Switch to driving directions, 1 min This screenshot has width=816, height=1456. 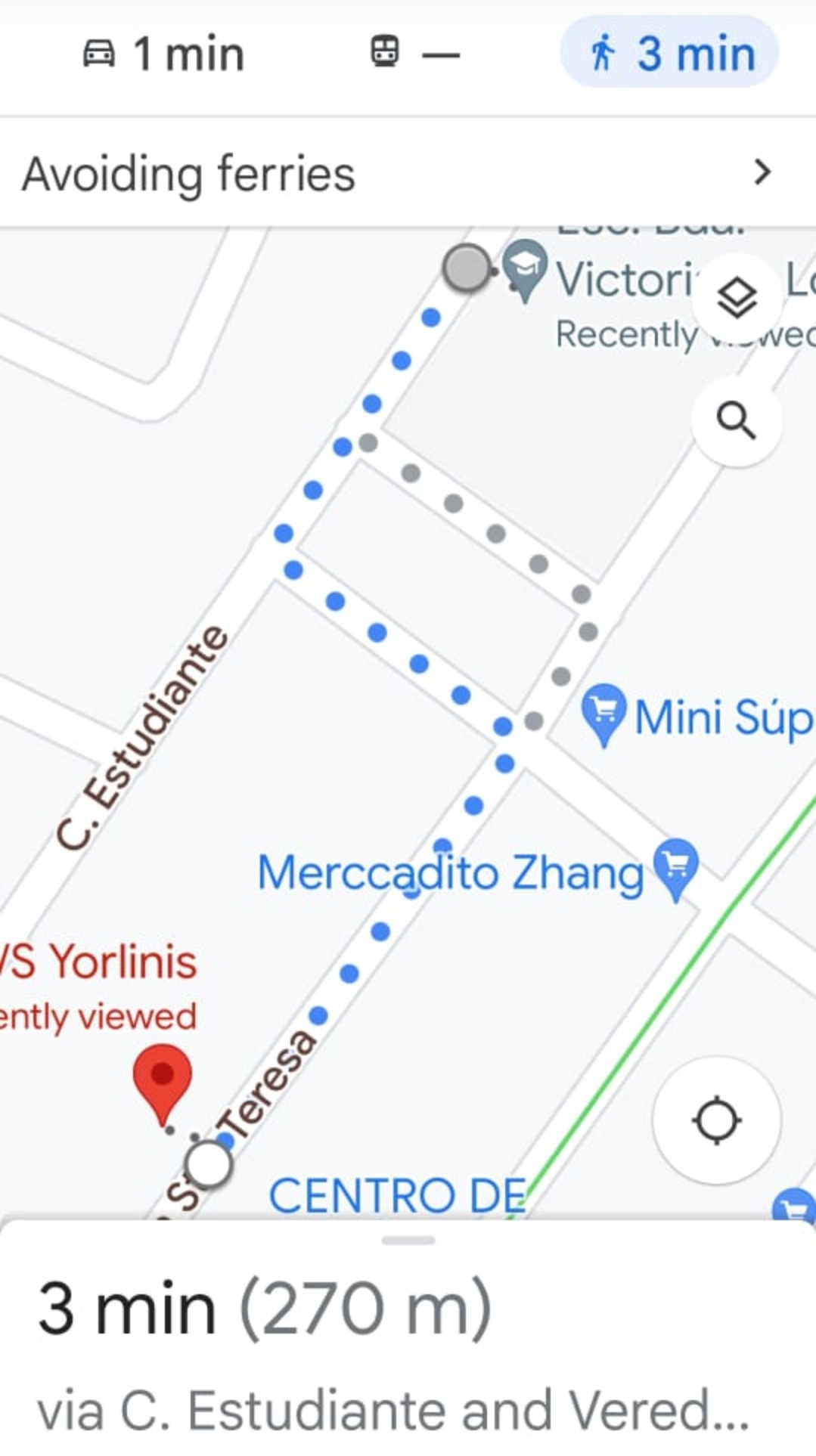click(163, 54)
